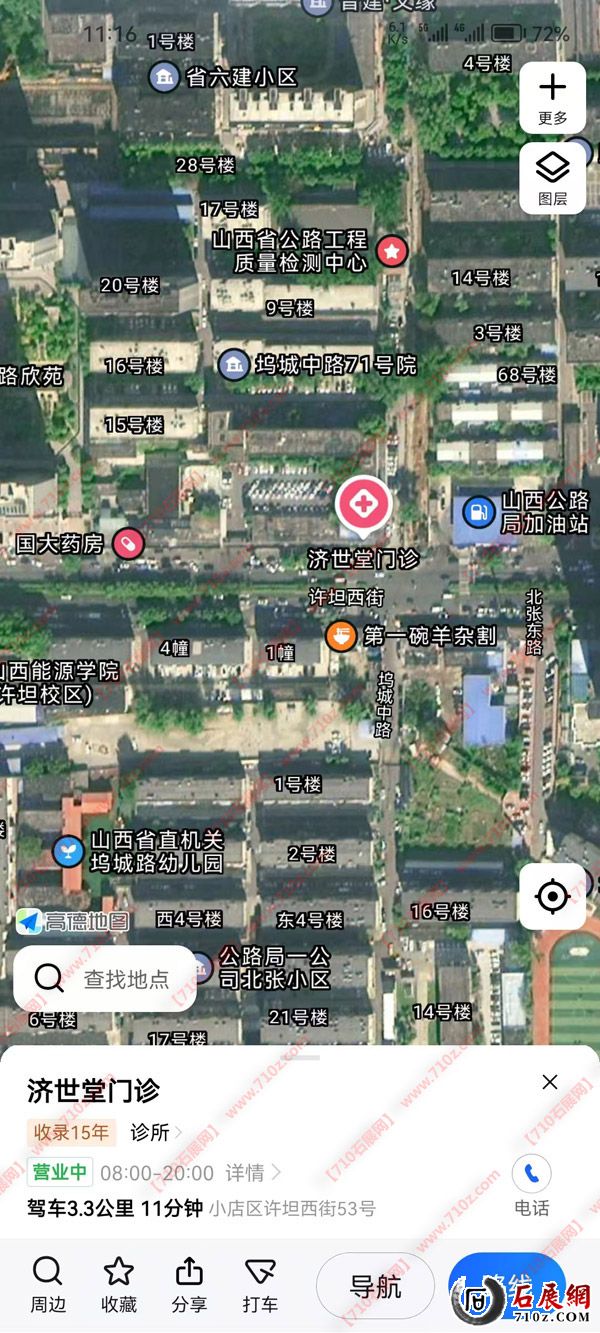Close the 济世堂门诊 place card
Viewport: 600px width, 1333px height.
(x=549, y=1082)
